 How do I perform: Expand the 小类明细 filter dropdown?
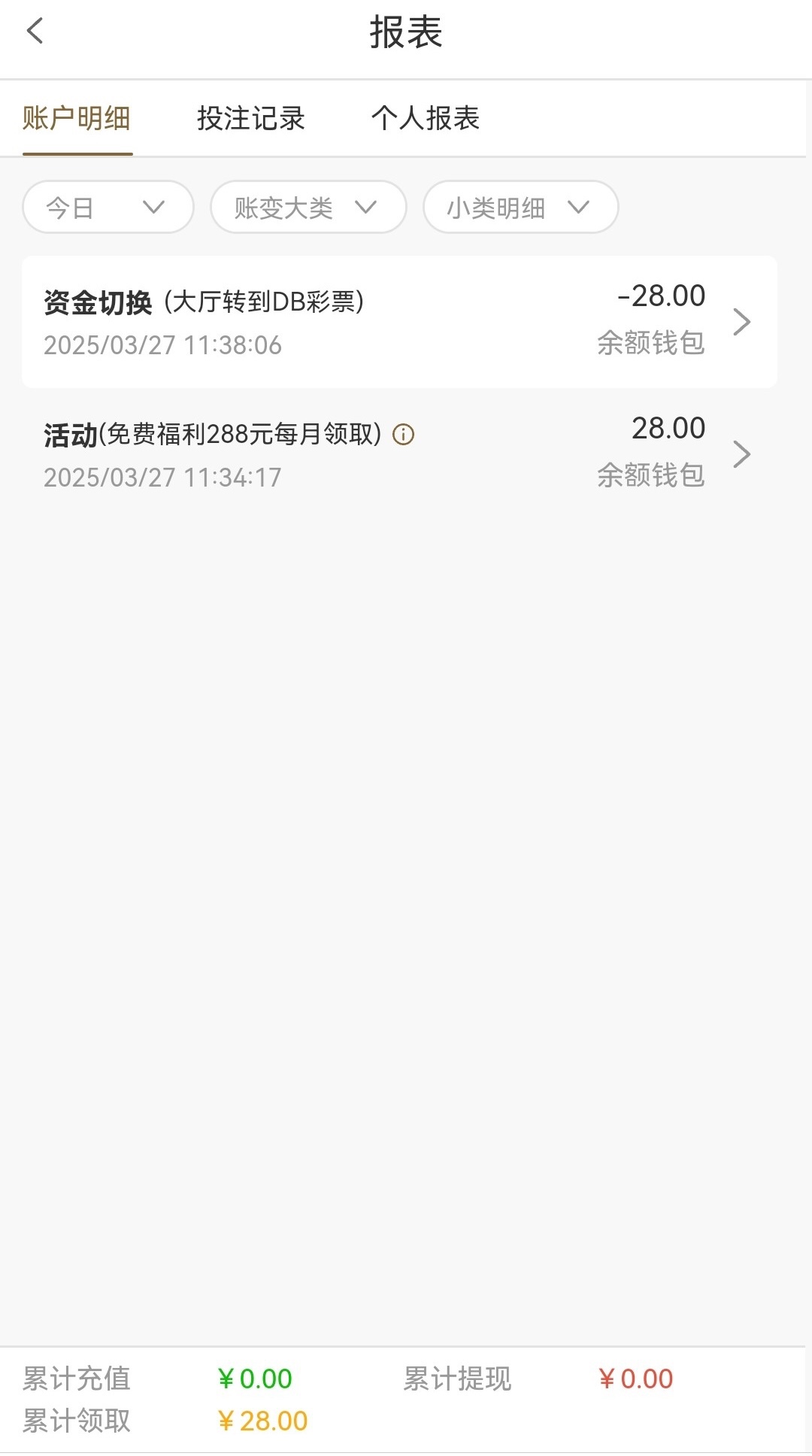(x=520, y=207)
